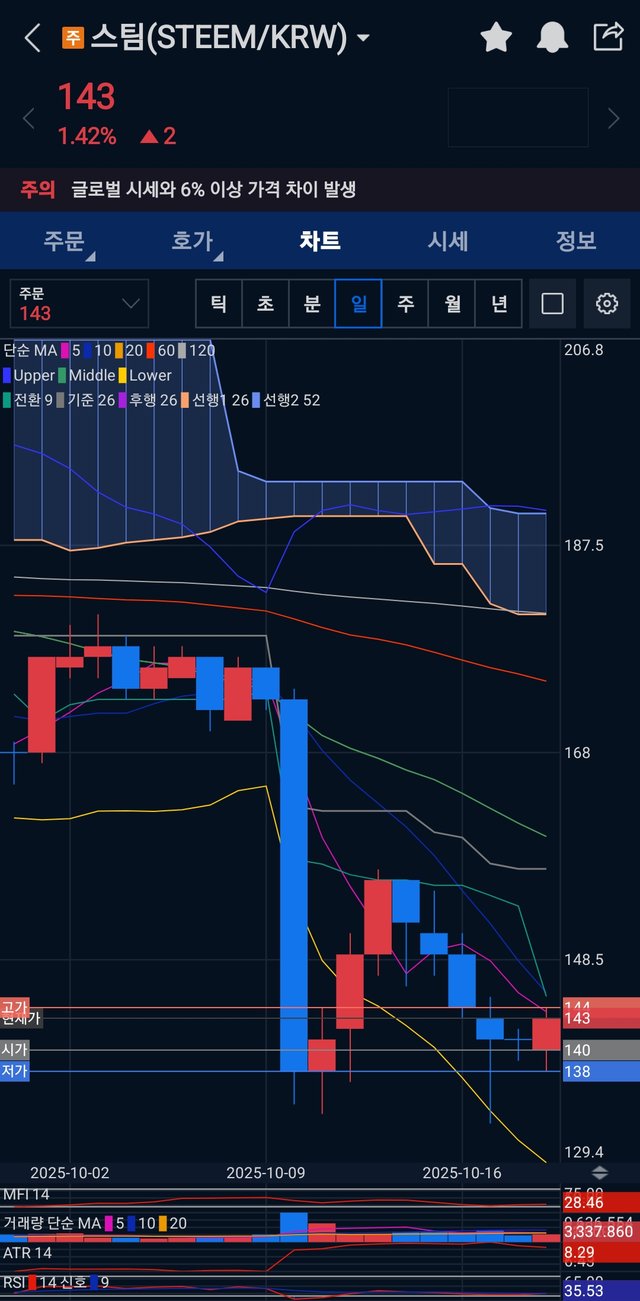The height and width of the screenshot is (1301, 640).
Task: Switch to the 호가 tab
Action: coord(192,241)
